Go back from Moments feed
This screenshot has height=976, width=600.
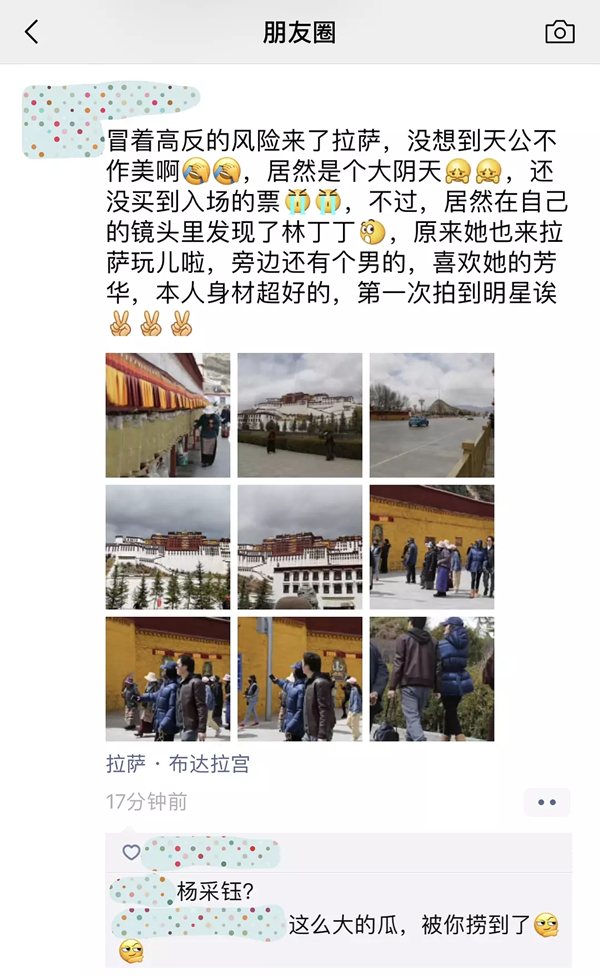coord(31,32)
